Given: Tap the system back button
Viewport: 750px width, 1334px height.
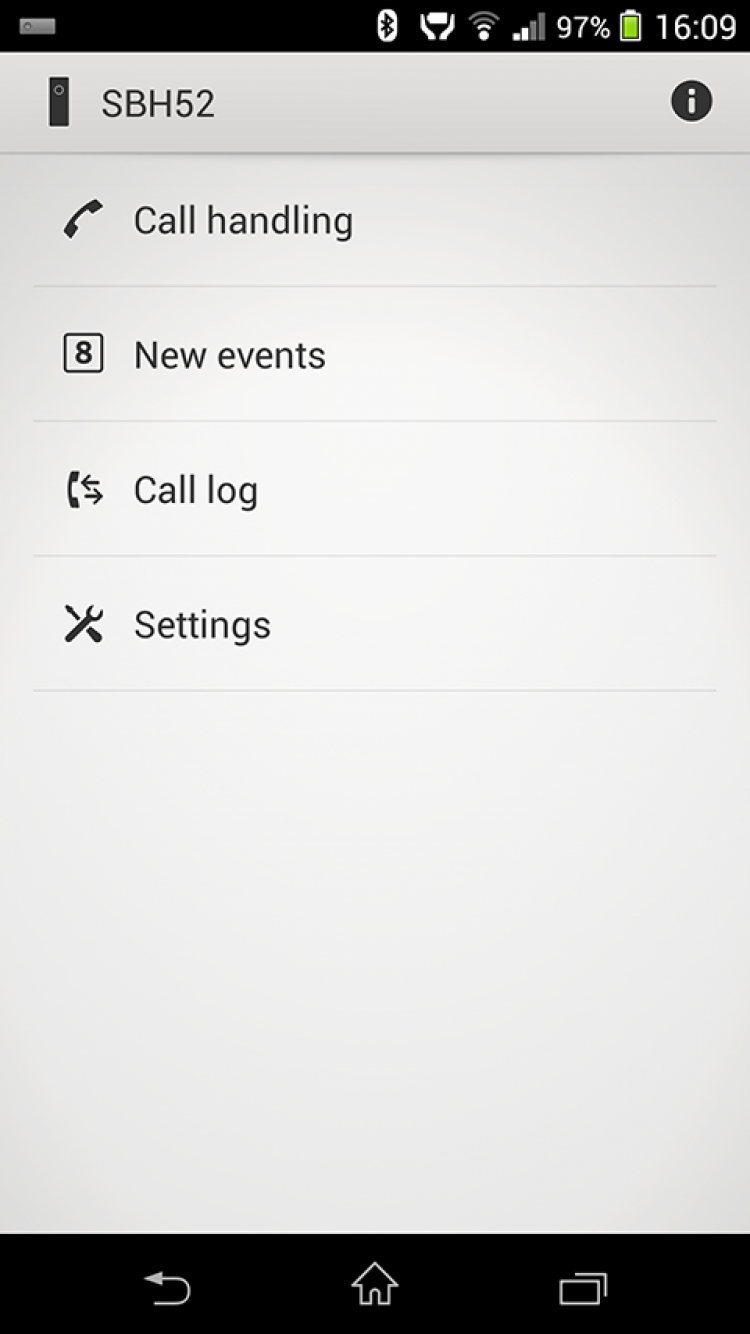Looking at the screenshot, I should pyautogui.click(x=167, y=1286).
